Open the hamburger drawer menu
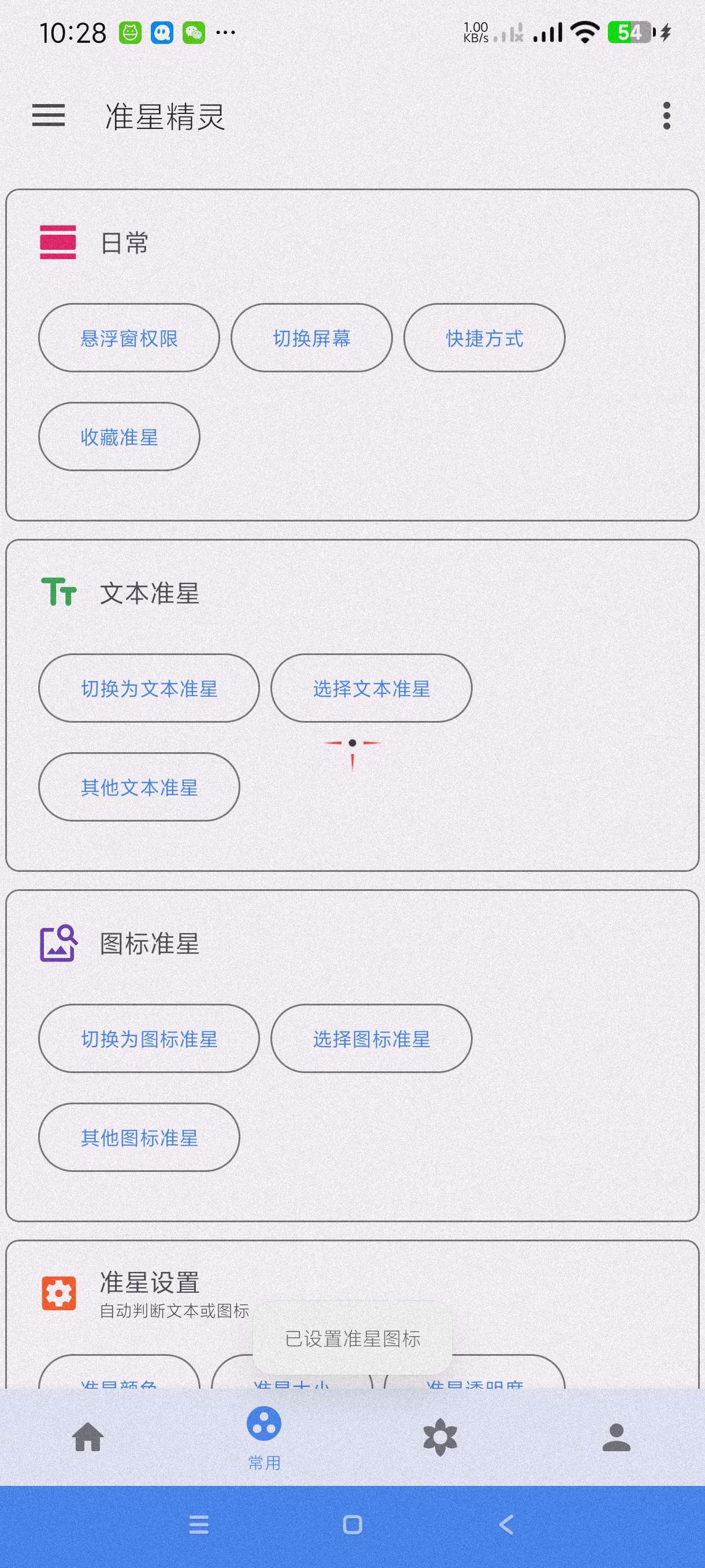 [49, 115]
